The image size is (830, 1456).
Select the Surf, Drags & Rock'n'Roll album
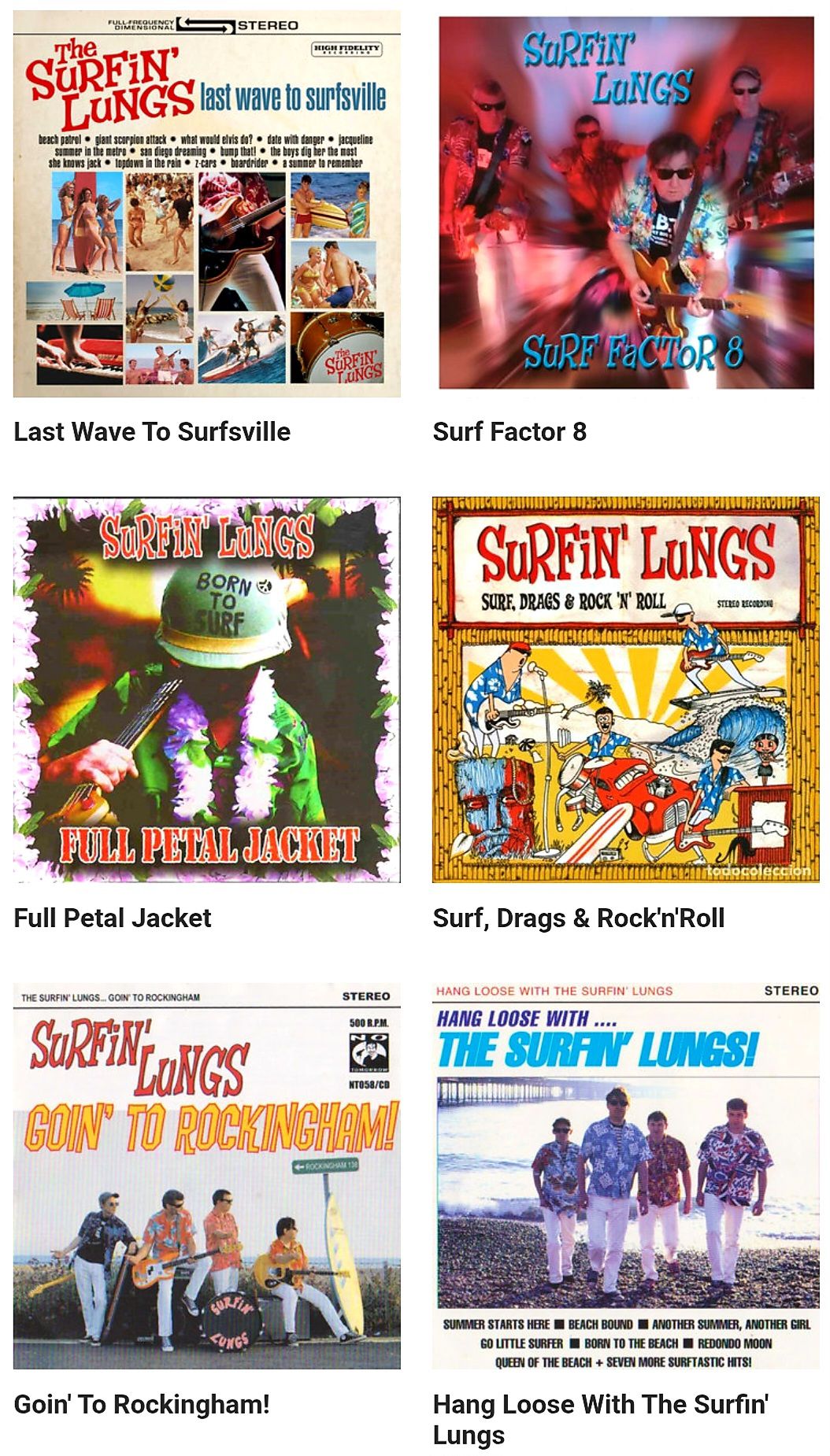(625, 689)
